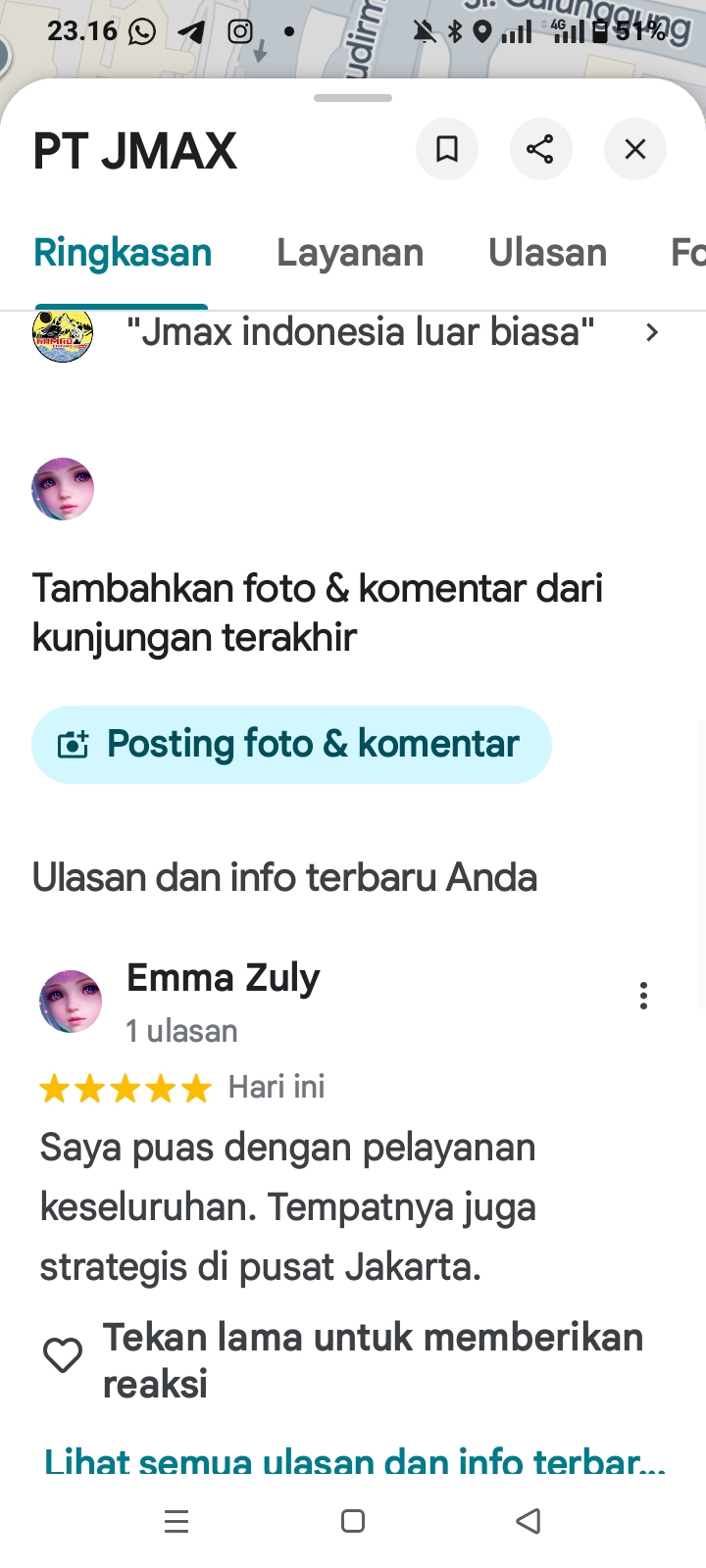
Task: Go to the phone's home screen
Action: tap(353, 1521)
